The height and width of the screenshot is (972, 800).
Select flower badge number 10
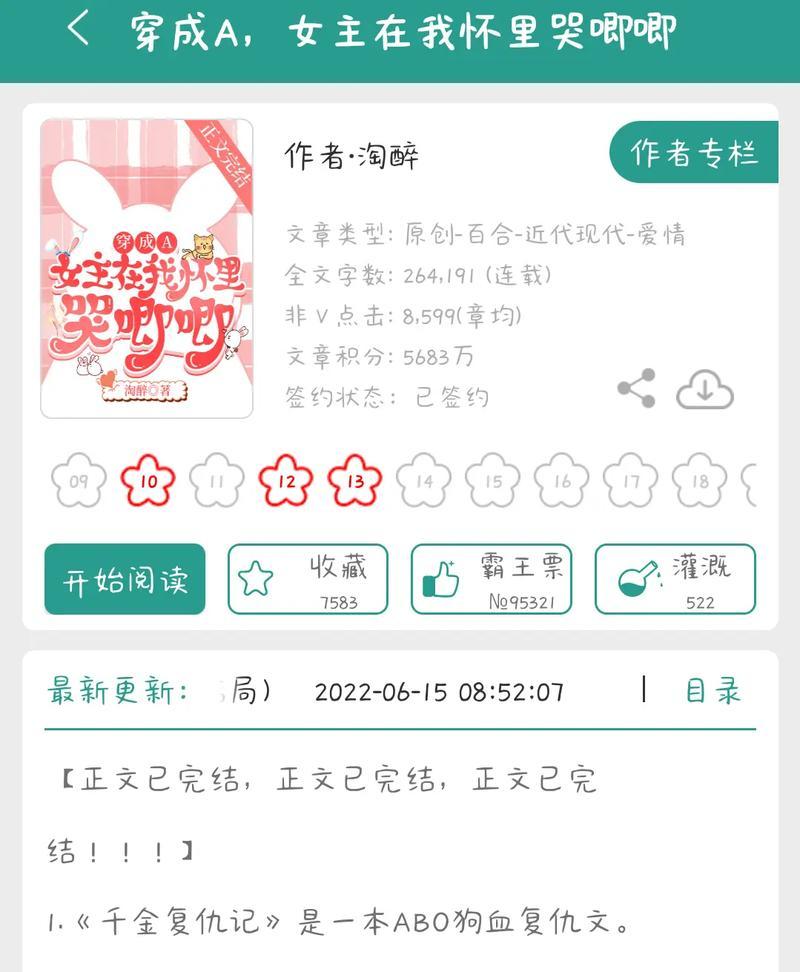[148, 481]
